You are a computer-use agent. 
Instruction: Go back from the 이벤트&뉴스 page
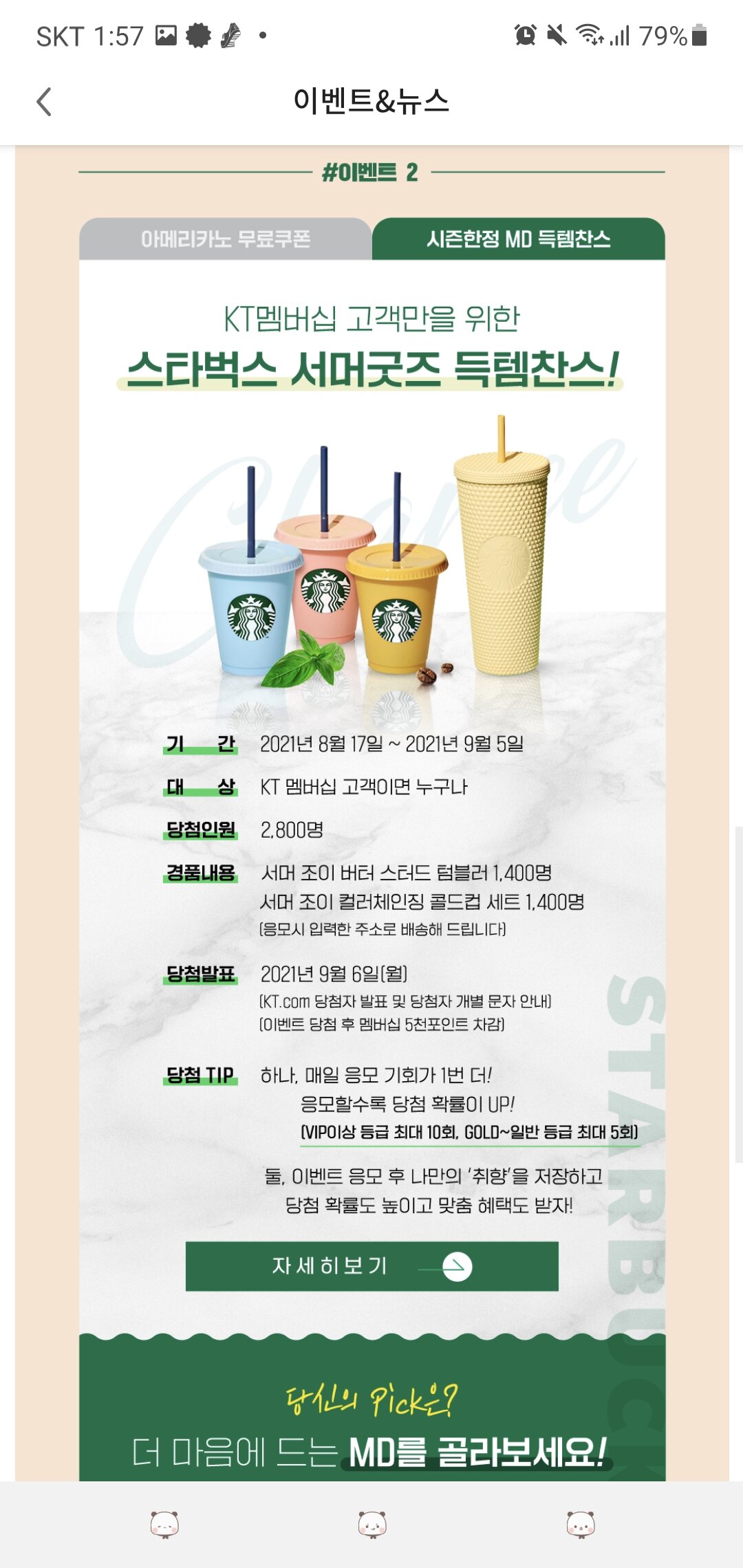44,102
